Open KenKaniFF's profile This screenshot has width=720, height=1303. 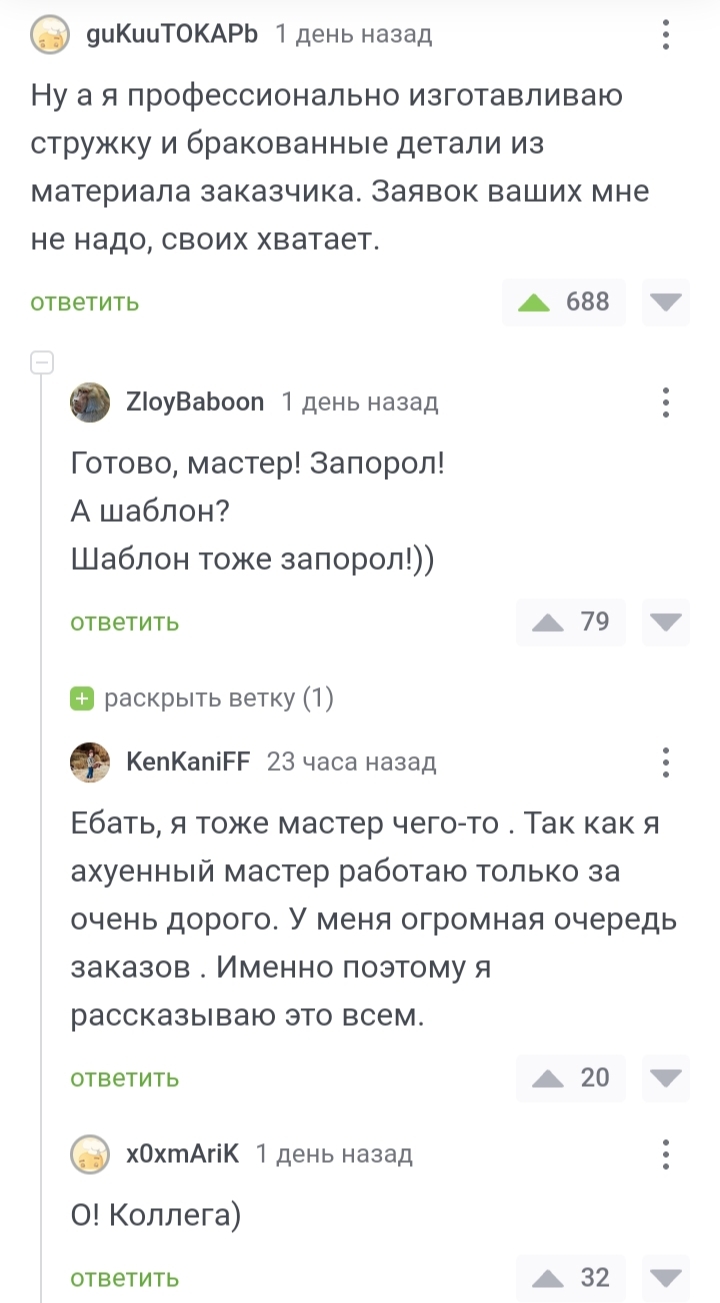tap(187, 762)
